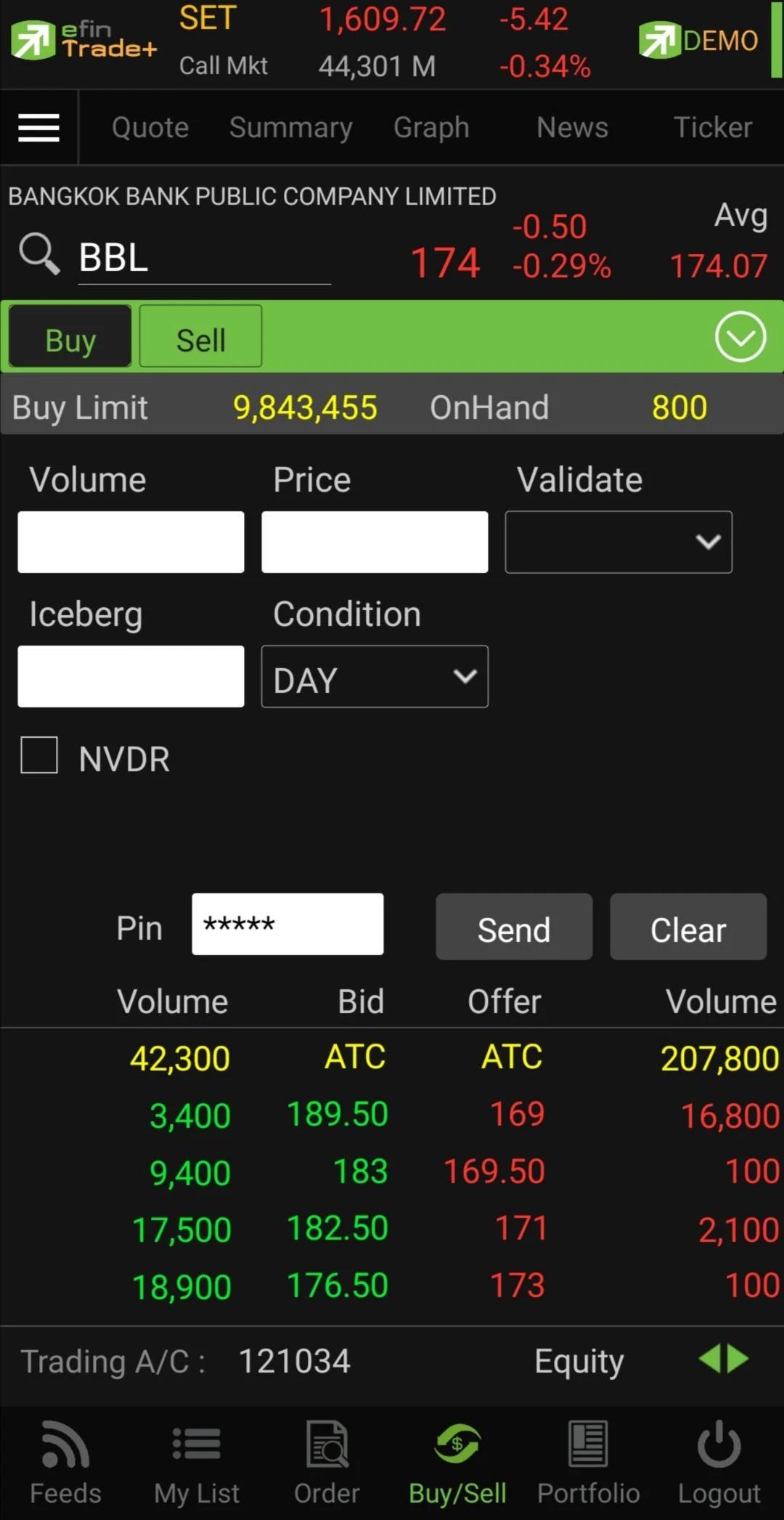Tap the Pin entry field
784x1520 pixels.
click(287, 924)
